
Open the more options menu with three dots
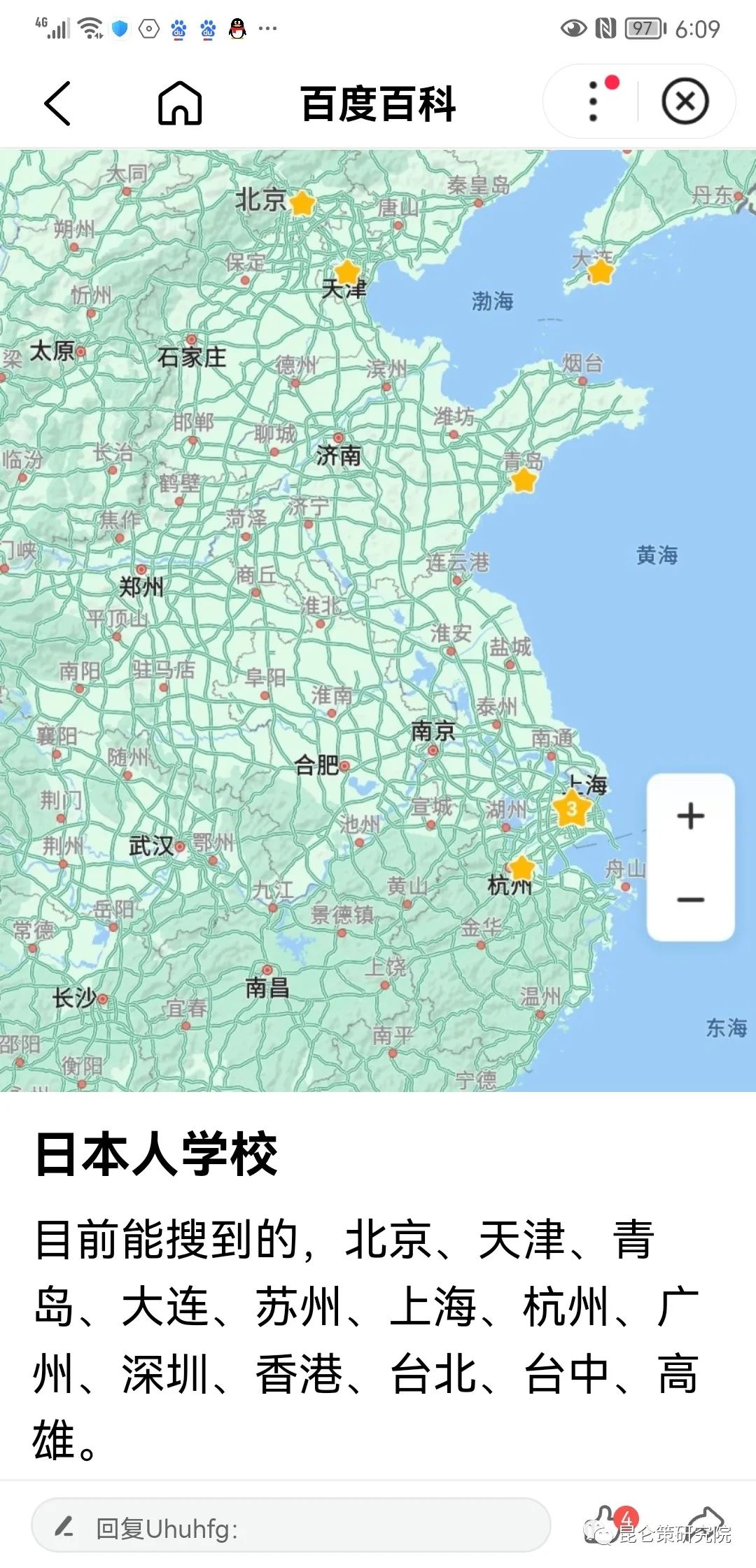click(591, 100)
